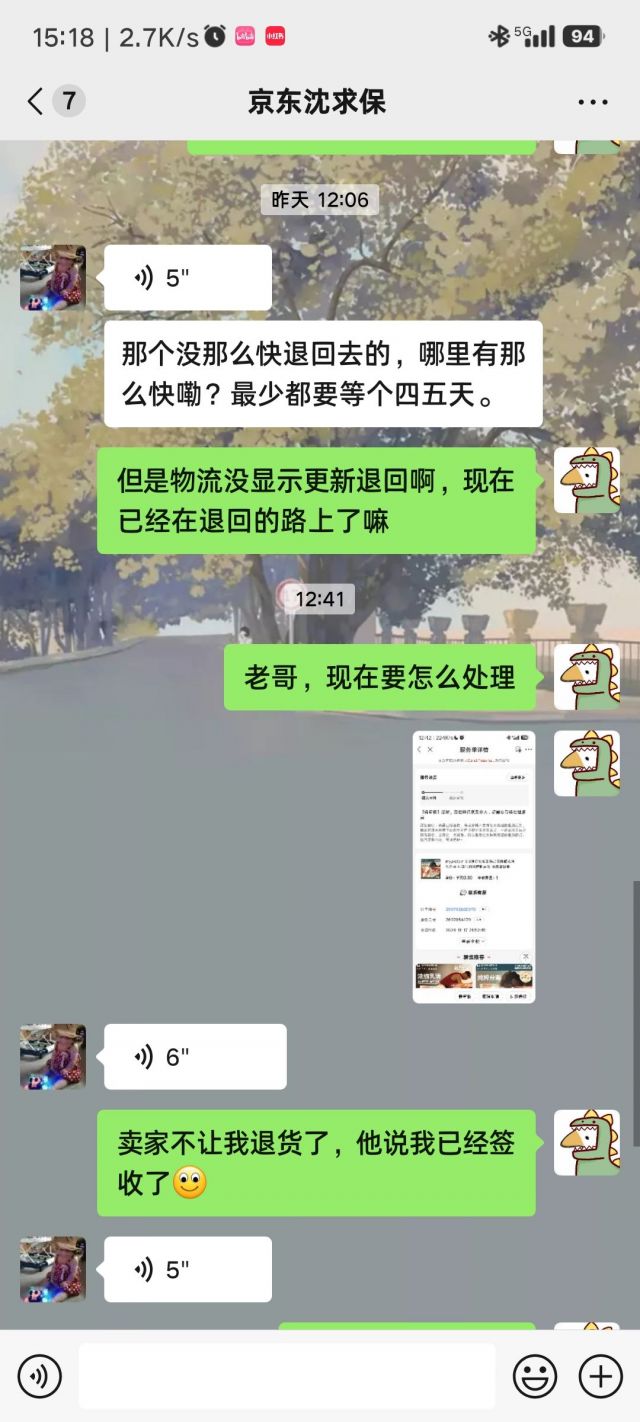This screenshot has height=1422, width=640.
Task: Open the plus attachment menu
Action: [600, 1376]
